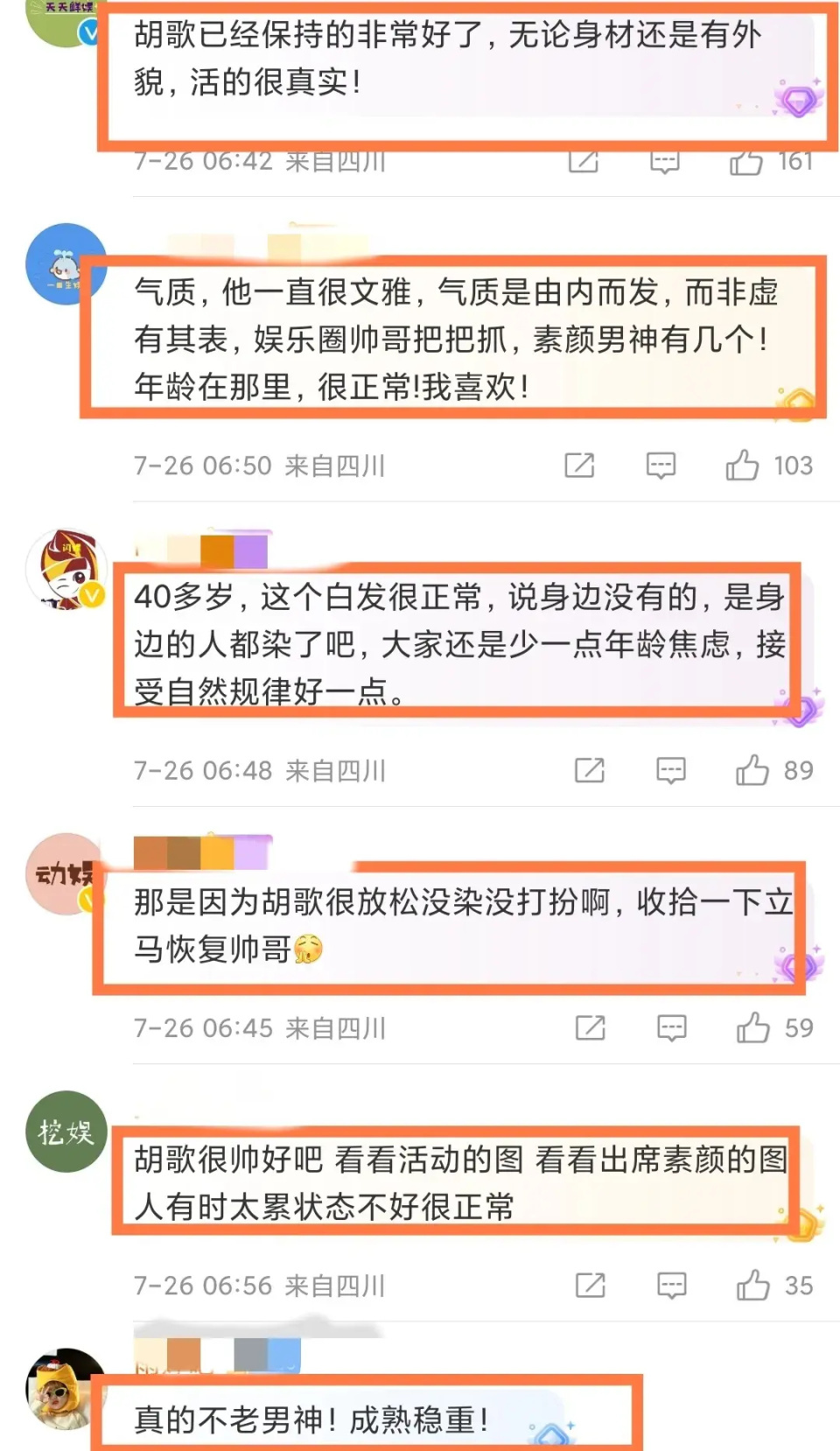View profile of the 06:50 commenter avatar

coord(66,264)
